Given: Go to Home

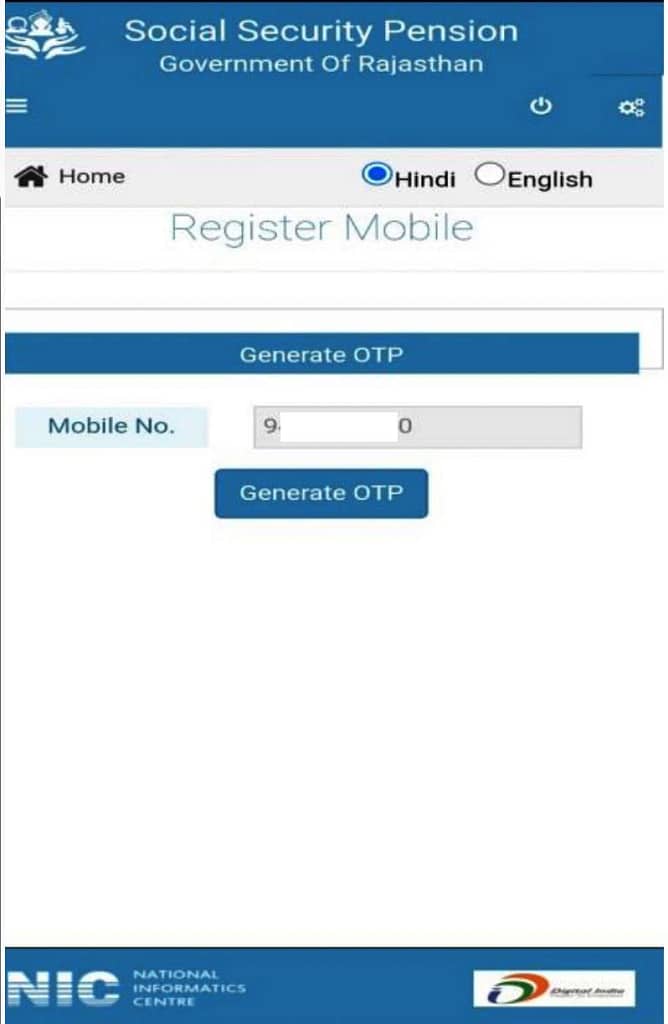Looking at the screenshot, I should pyautogui.click(x=71, y=177).
